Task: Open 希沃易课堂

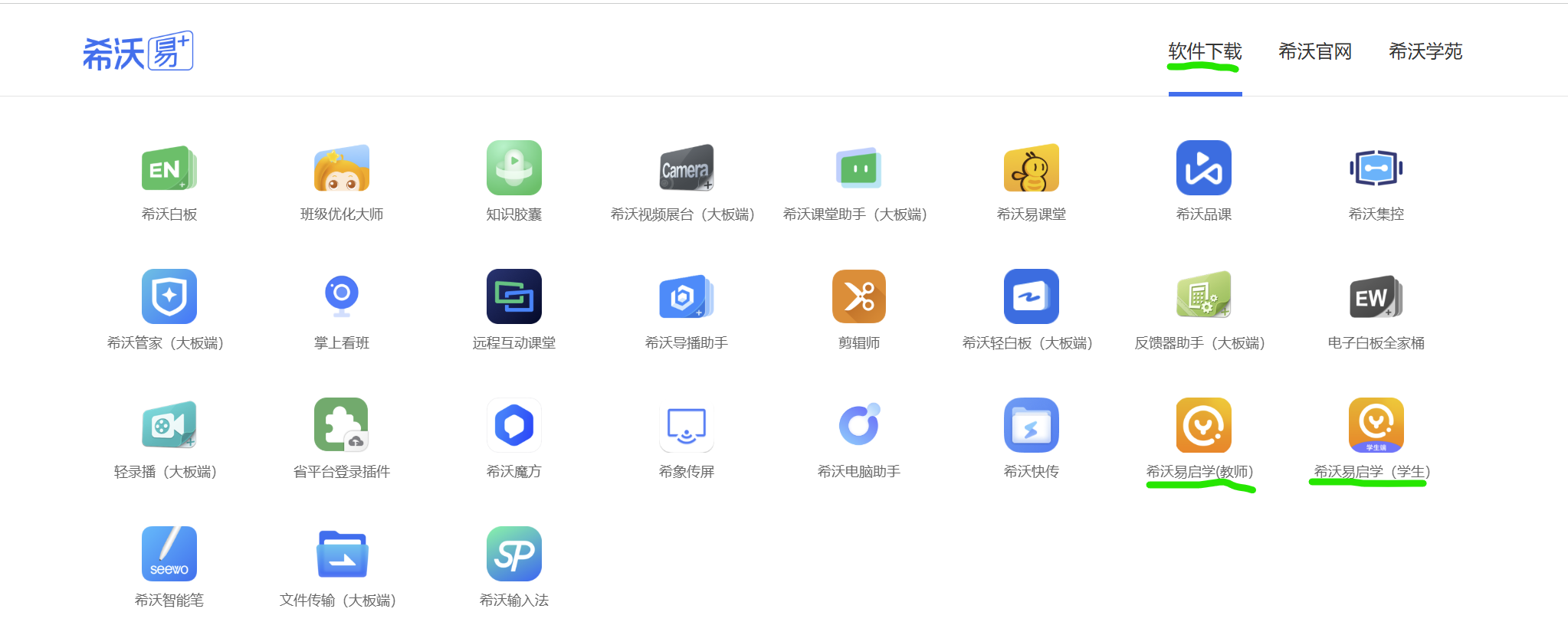Action: pyautogui.click(x=1032, y=169)
